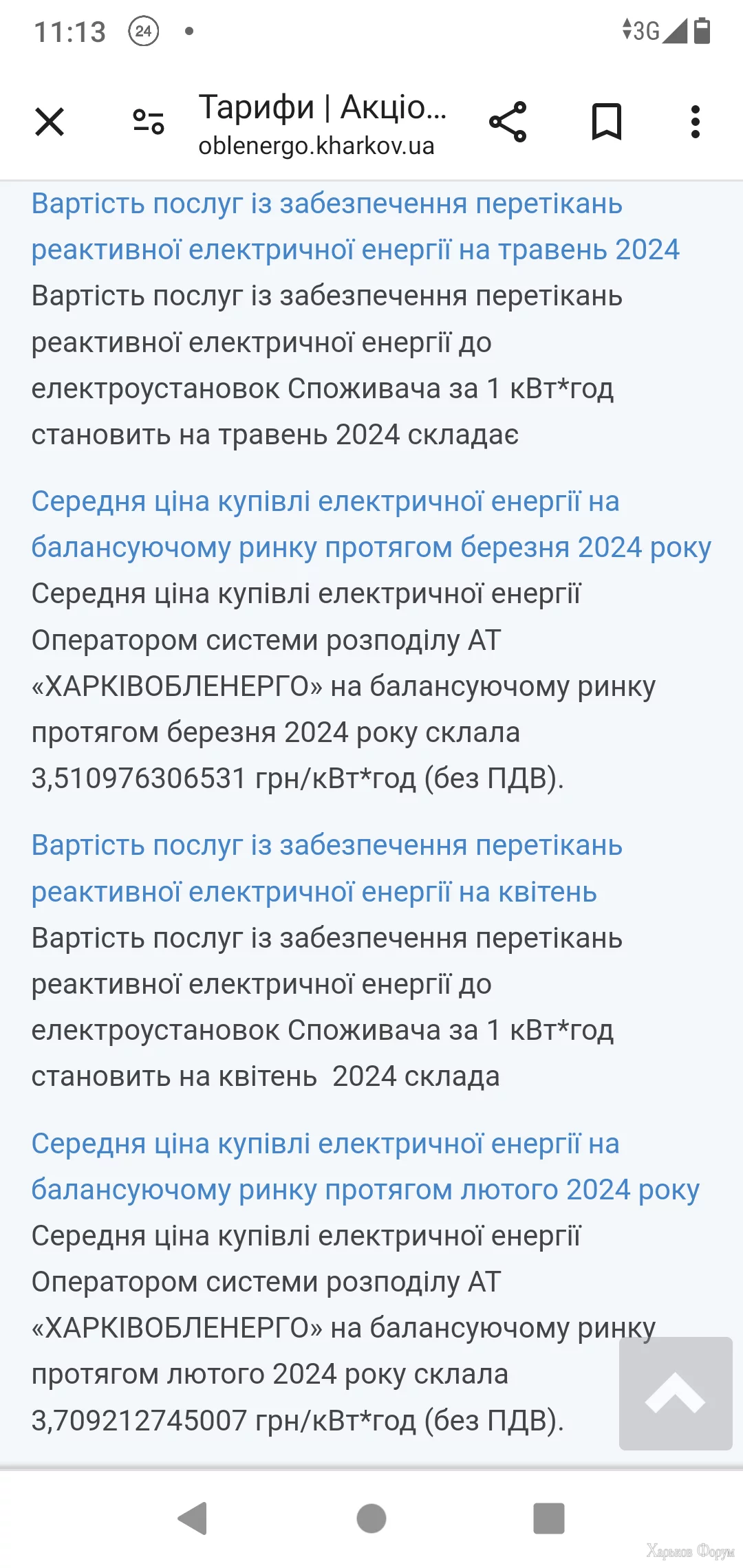Share this page

click(508, 122)
